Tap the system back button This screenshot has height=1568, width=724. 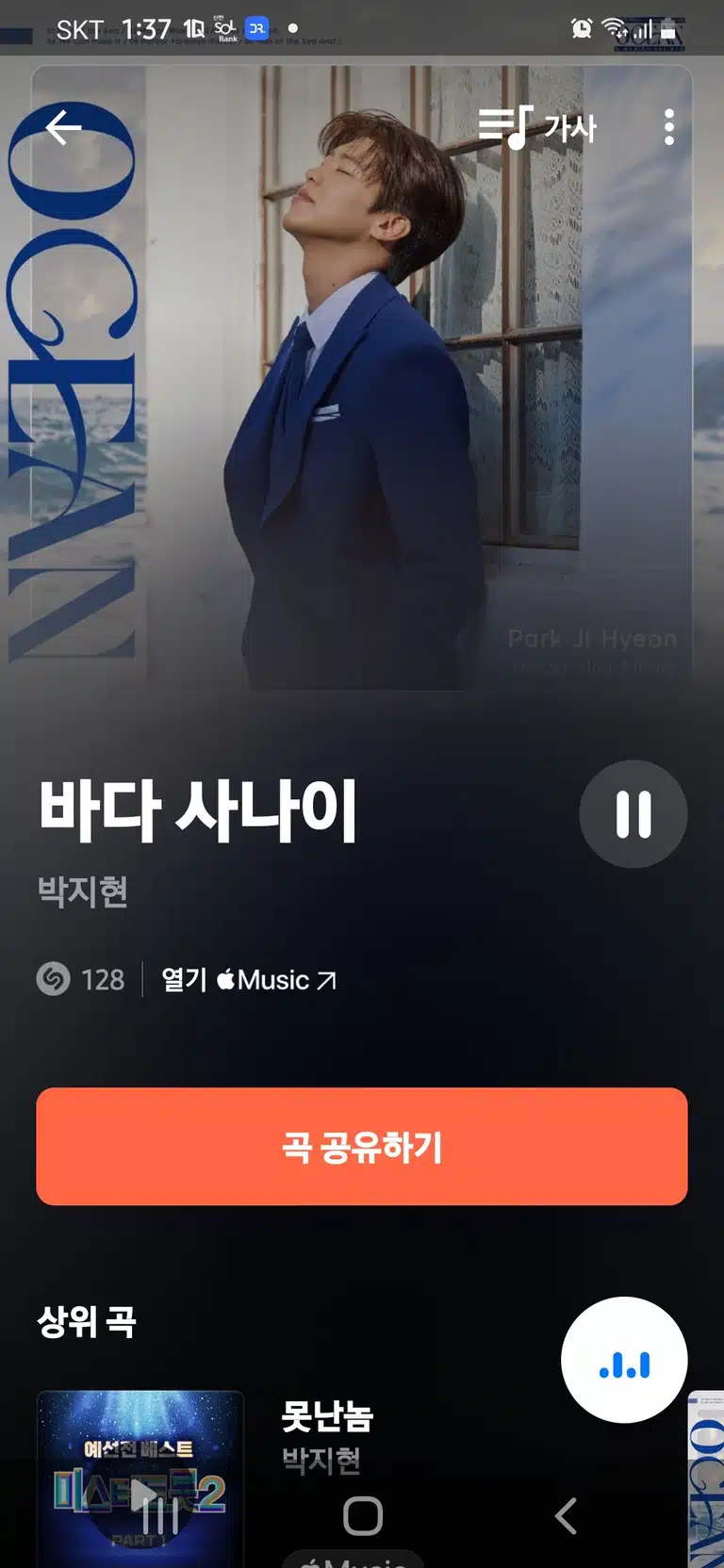[566, 1516]
